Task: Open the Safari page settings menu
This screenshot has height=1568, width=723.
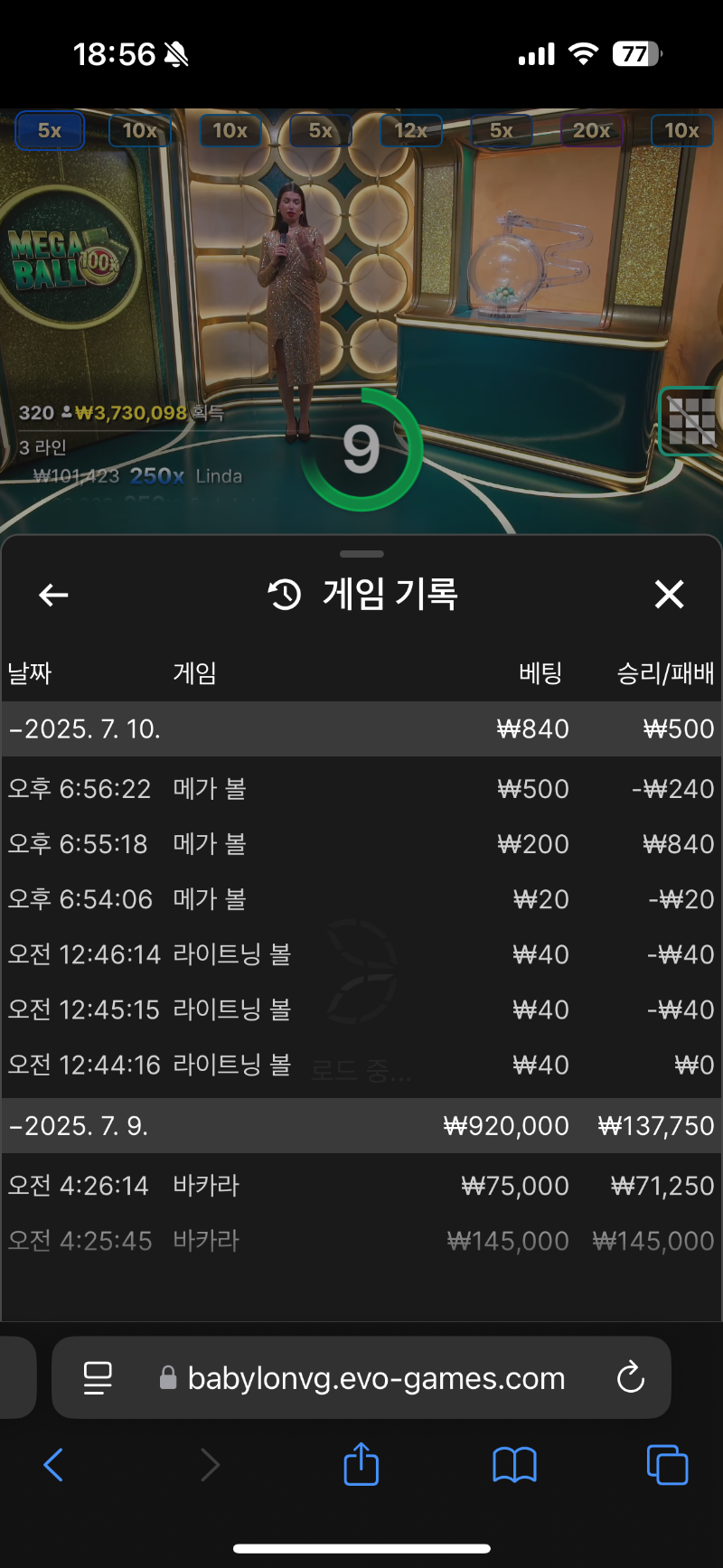Action: (x=98, y=1378)
